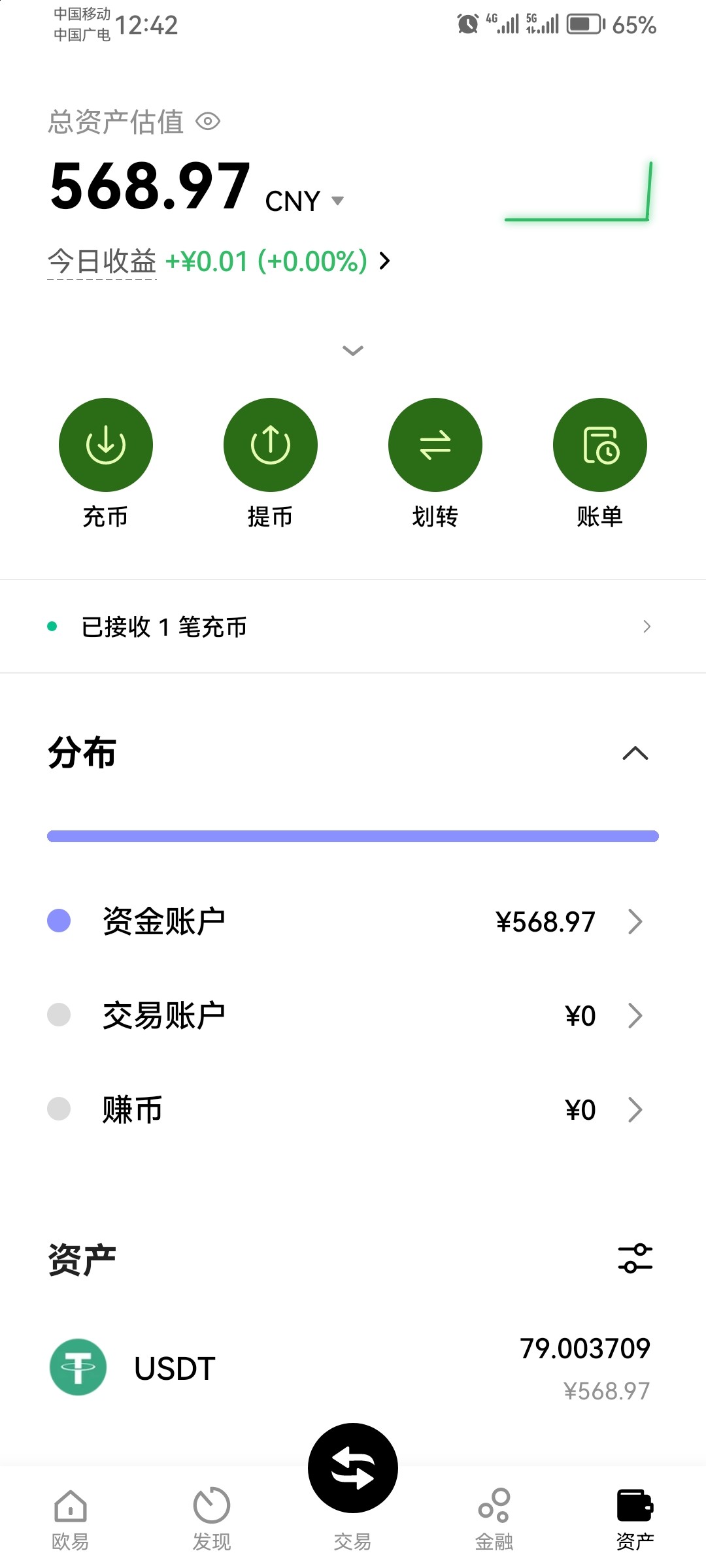The image size is (706, 1568).
Task: Open the 已接收 1 笔充币 notice
Action: click(353, 627)
